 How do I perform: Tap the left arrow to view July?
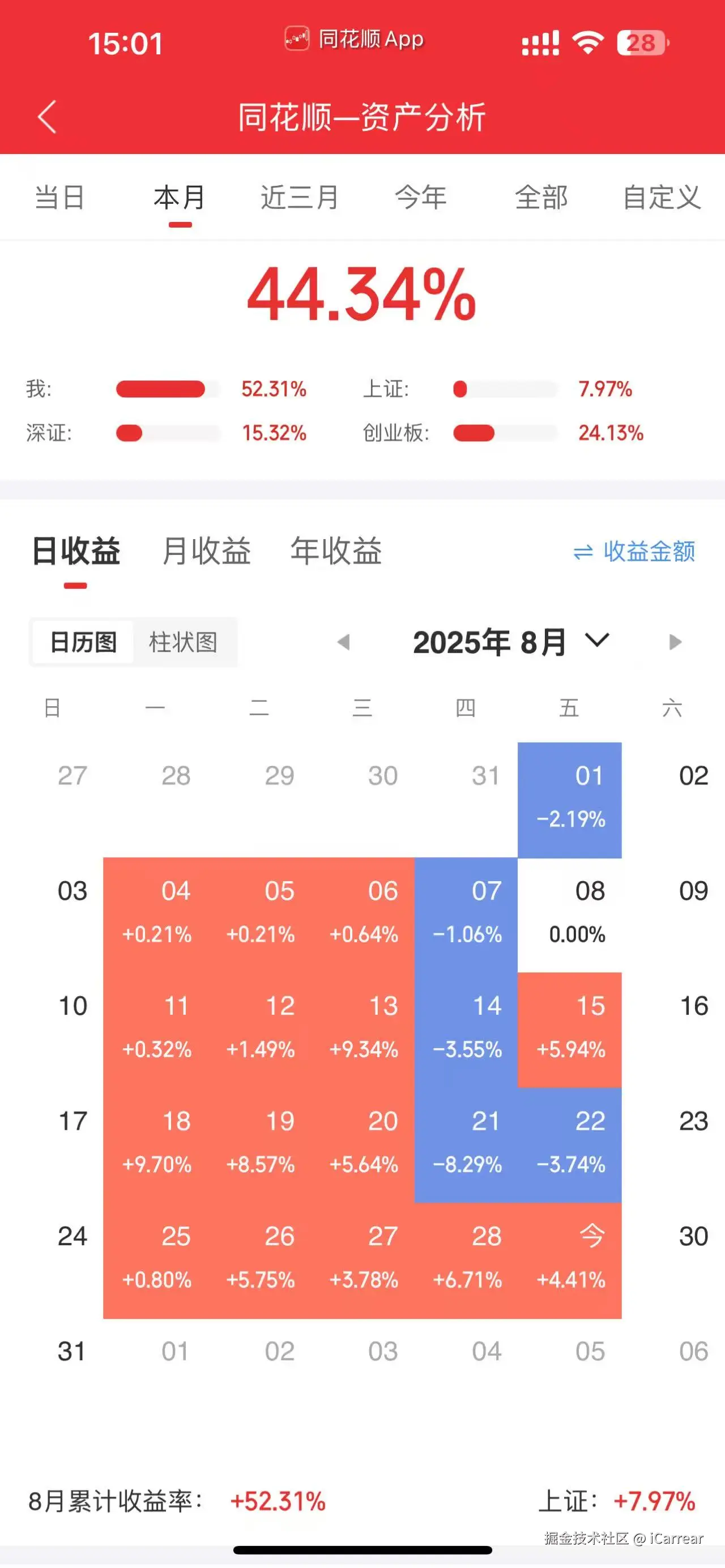pyautogui.click(x=344, y=642)
